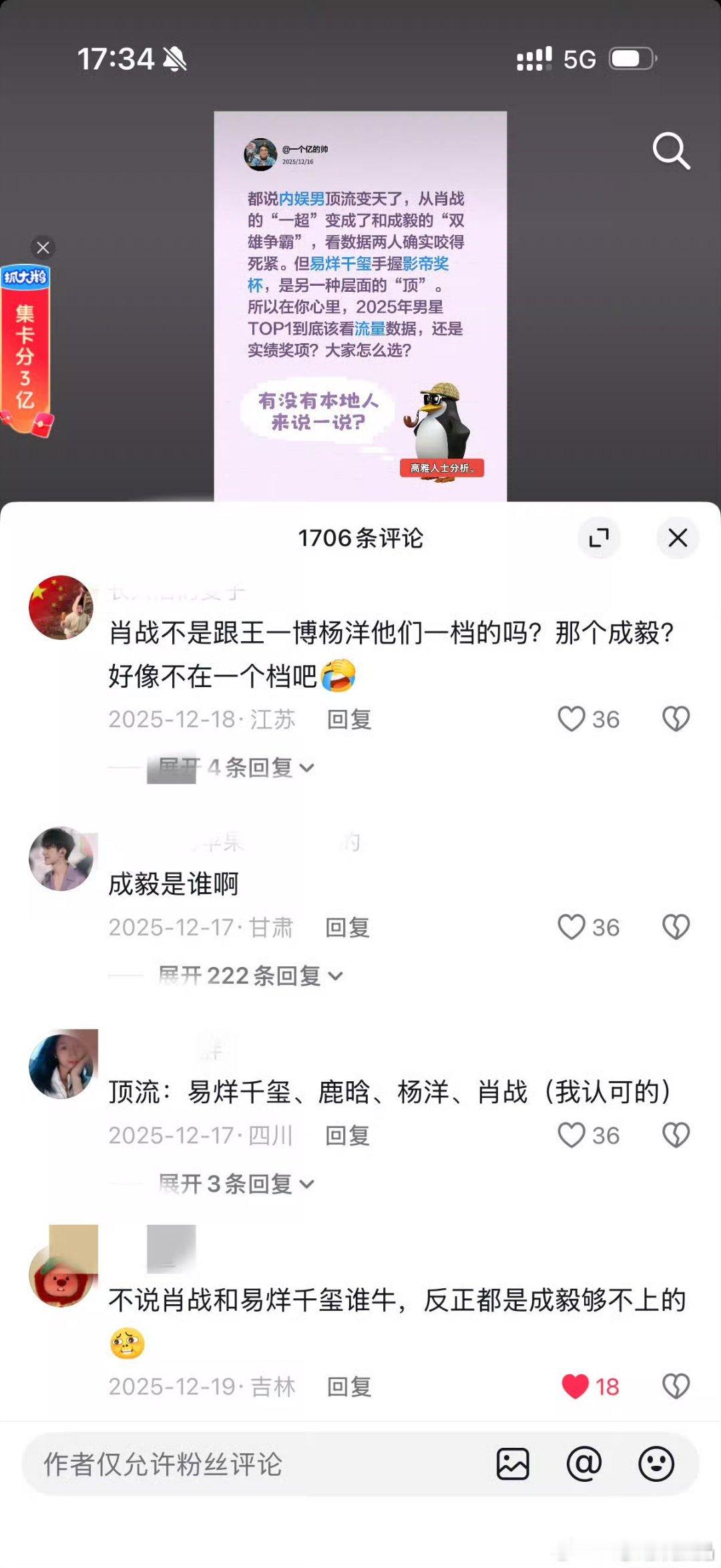The image size is (721, 1568).
Task: Like the top comment about 肖战 and 王一博
Action: click(572, 720)
